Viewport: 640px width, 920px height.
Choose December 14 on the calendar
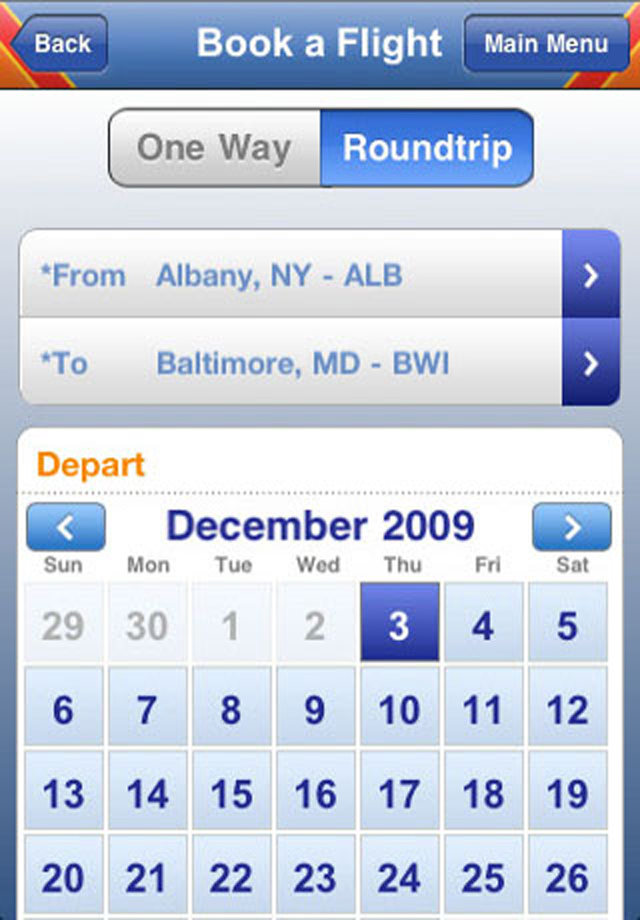point(147,793)
